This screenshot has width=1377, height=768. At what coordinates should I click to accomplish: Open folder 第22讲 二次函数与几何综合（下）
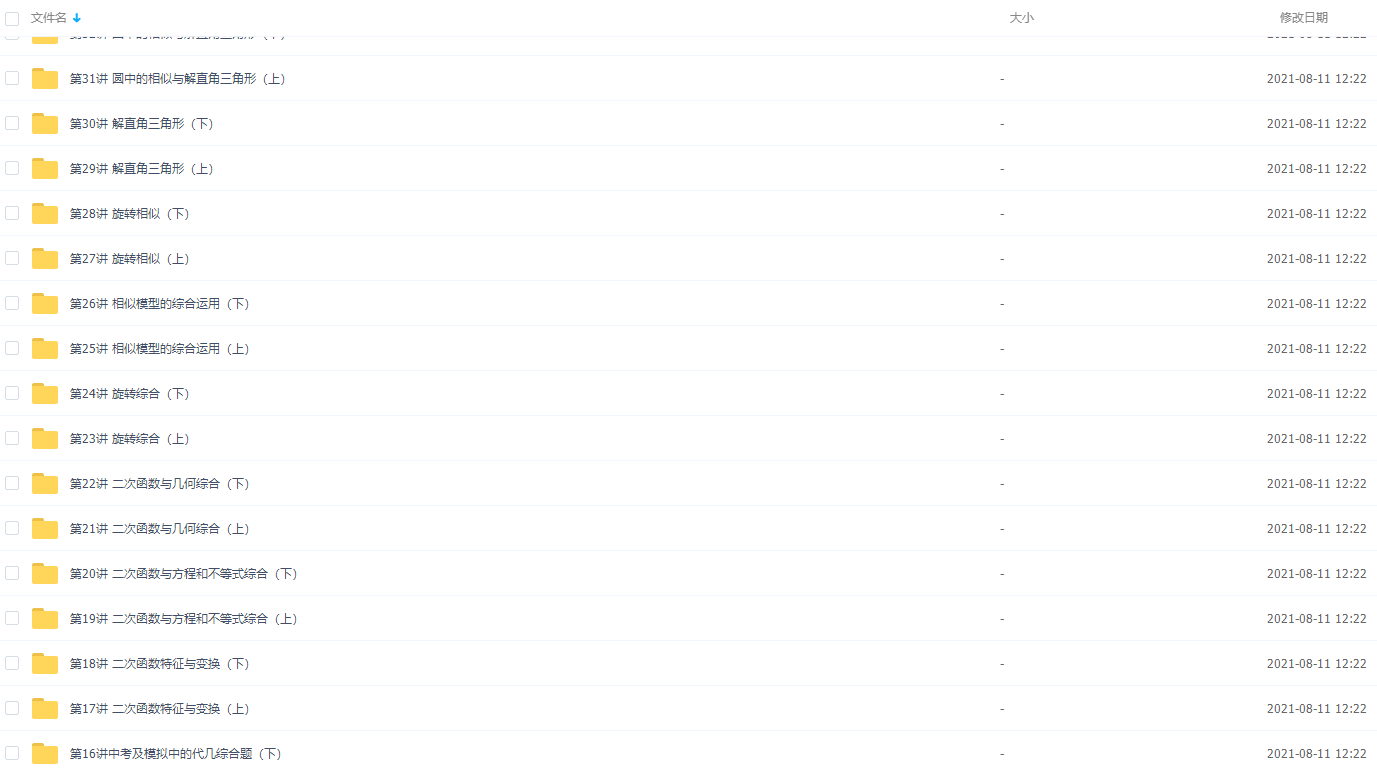point(159,484)
